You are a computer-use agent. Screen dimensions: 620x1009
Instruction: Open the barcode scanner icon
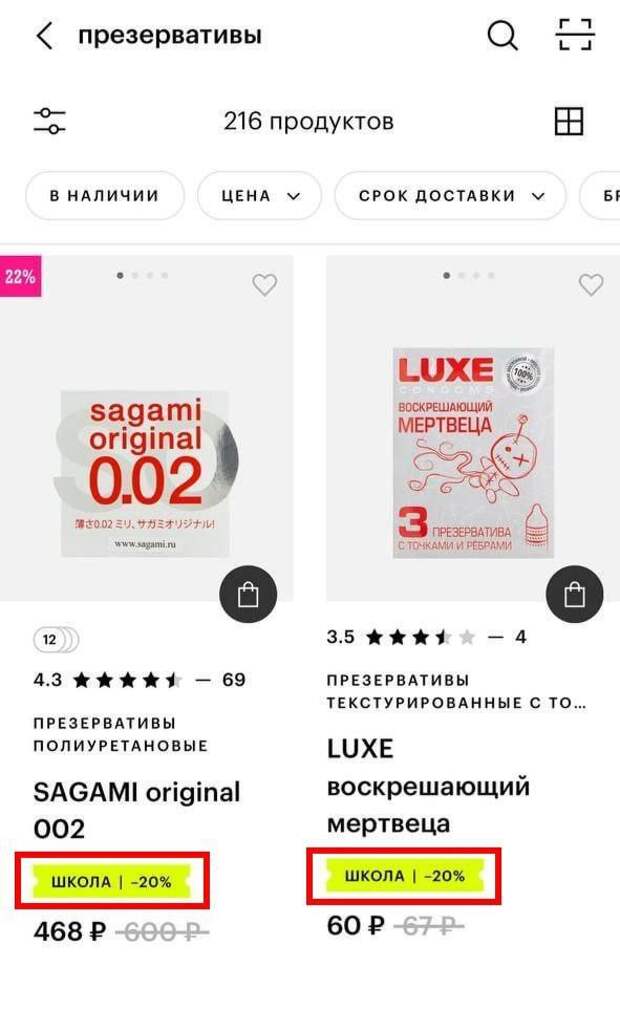(574, 35)
